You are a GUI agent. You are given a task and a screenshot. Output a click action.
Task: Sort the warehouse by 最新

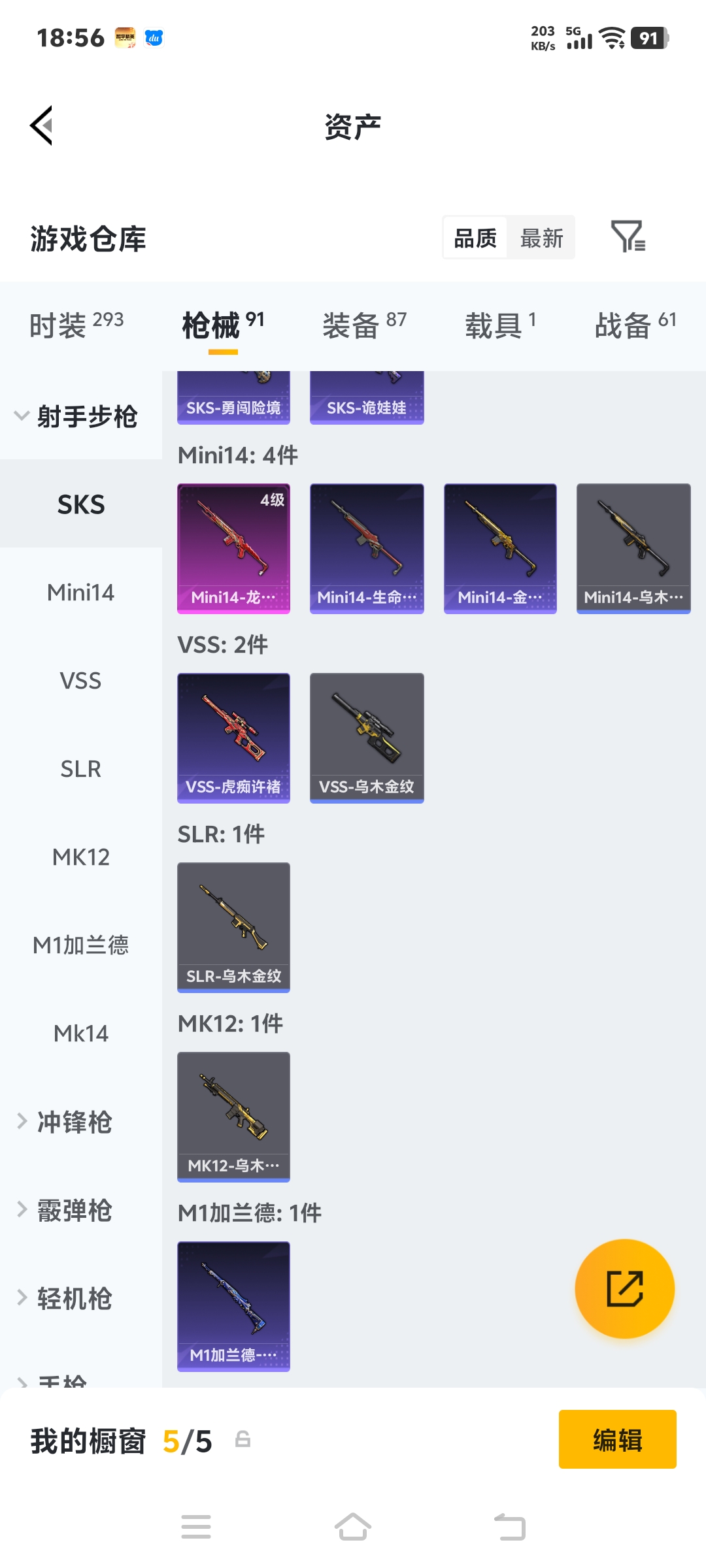[541, 238]
